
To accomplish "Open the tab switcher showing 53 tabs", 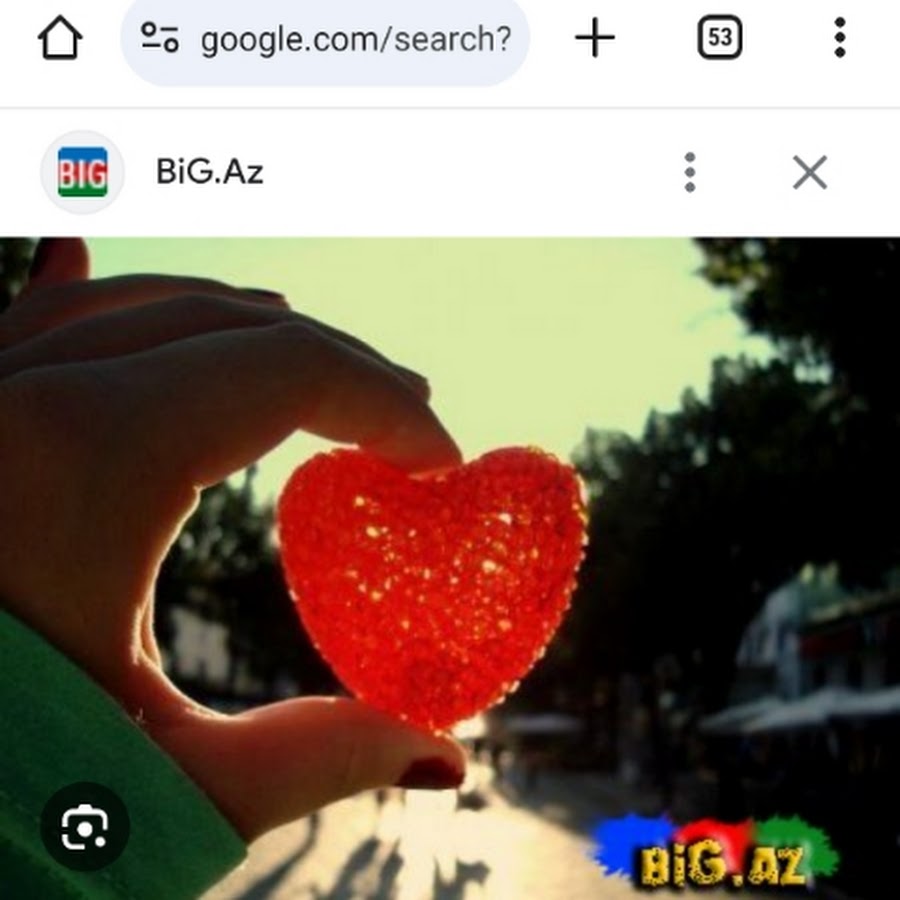I will click(x=719, y=39).
